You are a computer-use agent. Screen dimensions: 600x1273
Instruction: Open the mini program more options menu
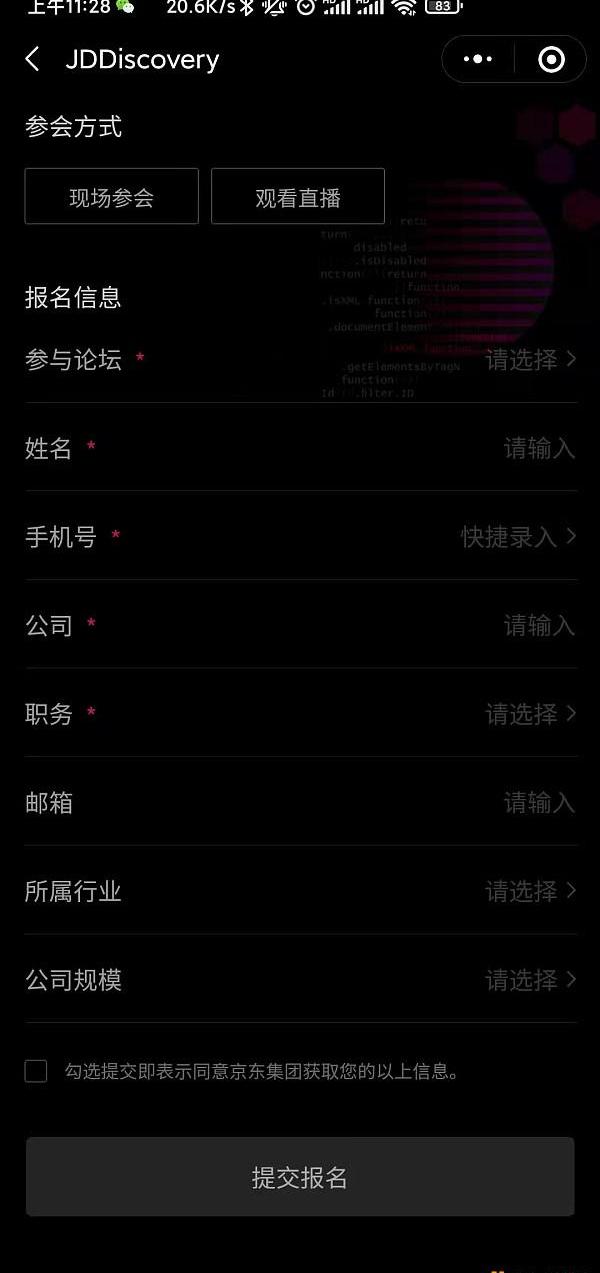click(478, 60)
